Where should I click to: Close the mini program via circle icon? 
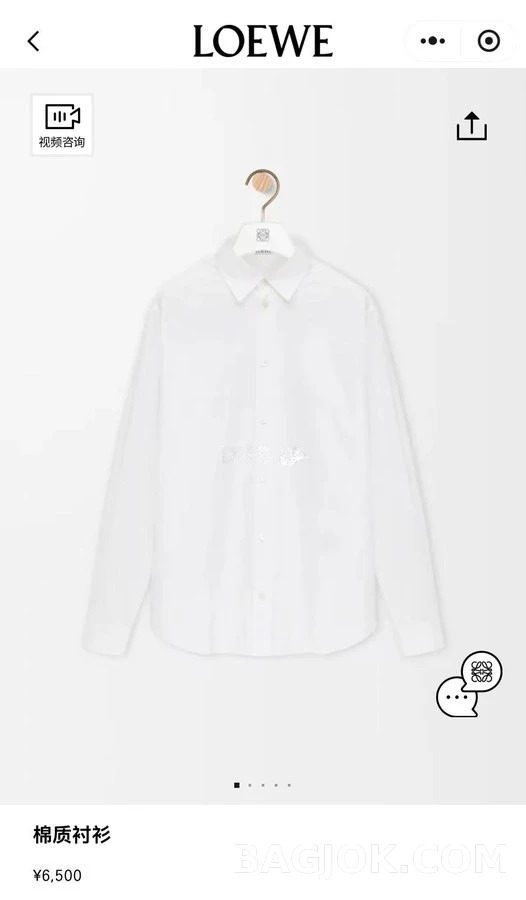coord(489,41)
